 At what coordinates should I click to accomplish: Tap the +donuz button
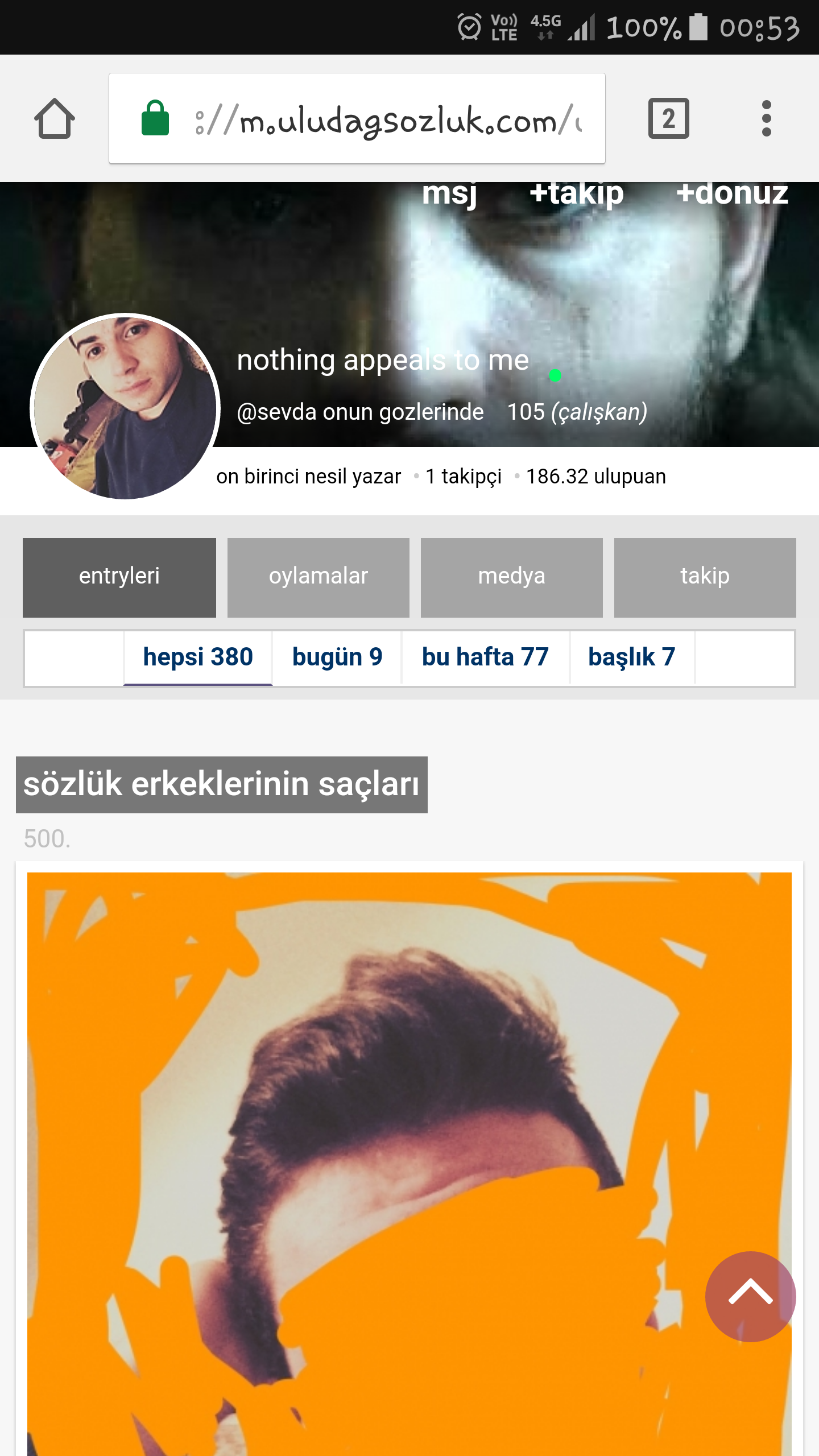point(731,193)
